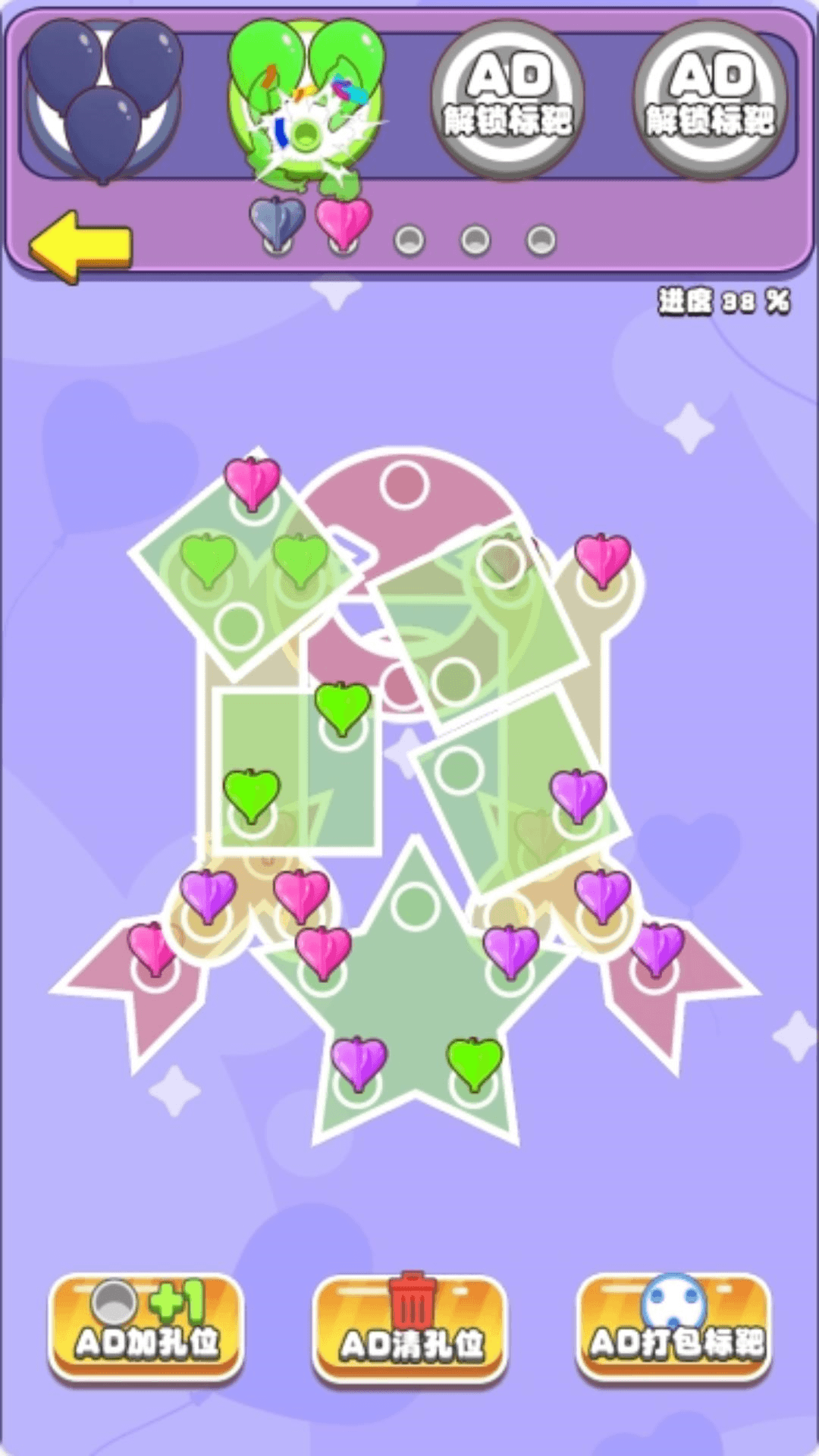
Task: Pop the green balloon at the star's bottom right
Action: tap(475, 1062)
